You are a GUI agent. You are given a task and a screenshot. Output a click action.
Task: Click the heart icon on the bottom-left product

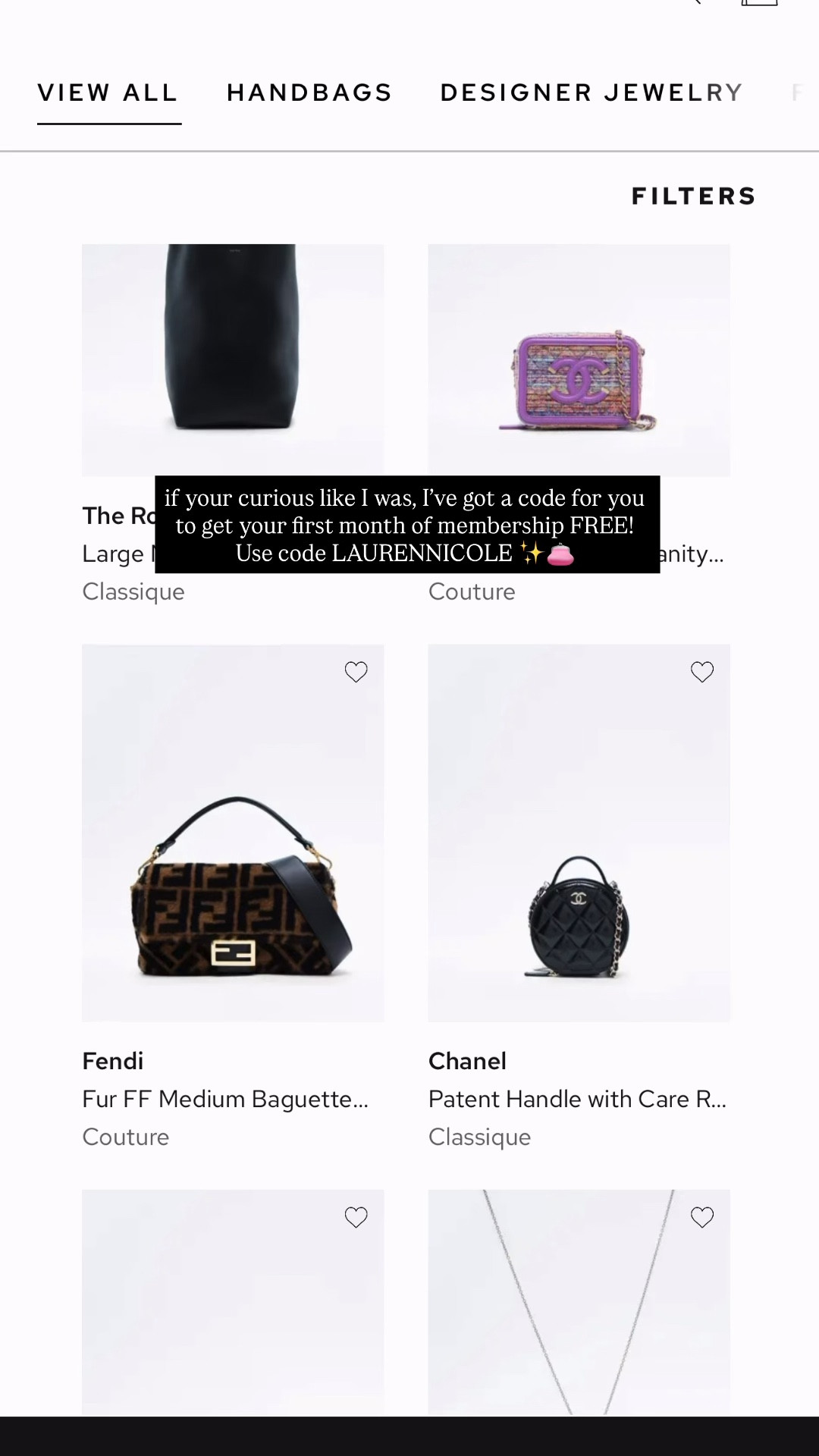click(x=356, y=1217)
